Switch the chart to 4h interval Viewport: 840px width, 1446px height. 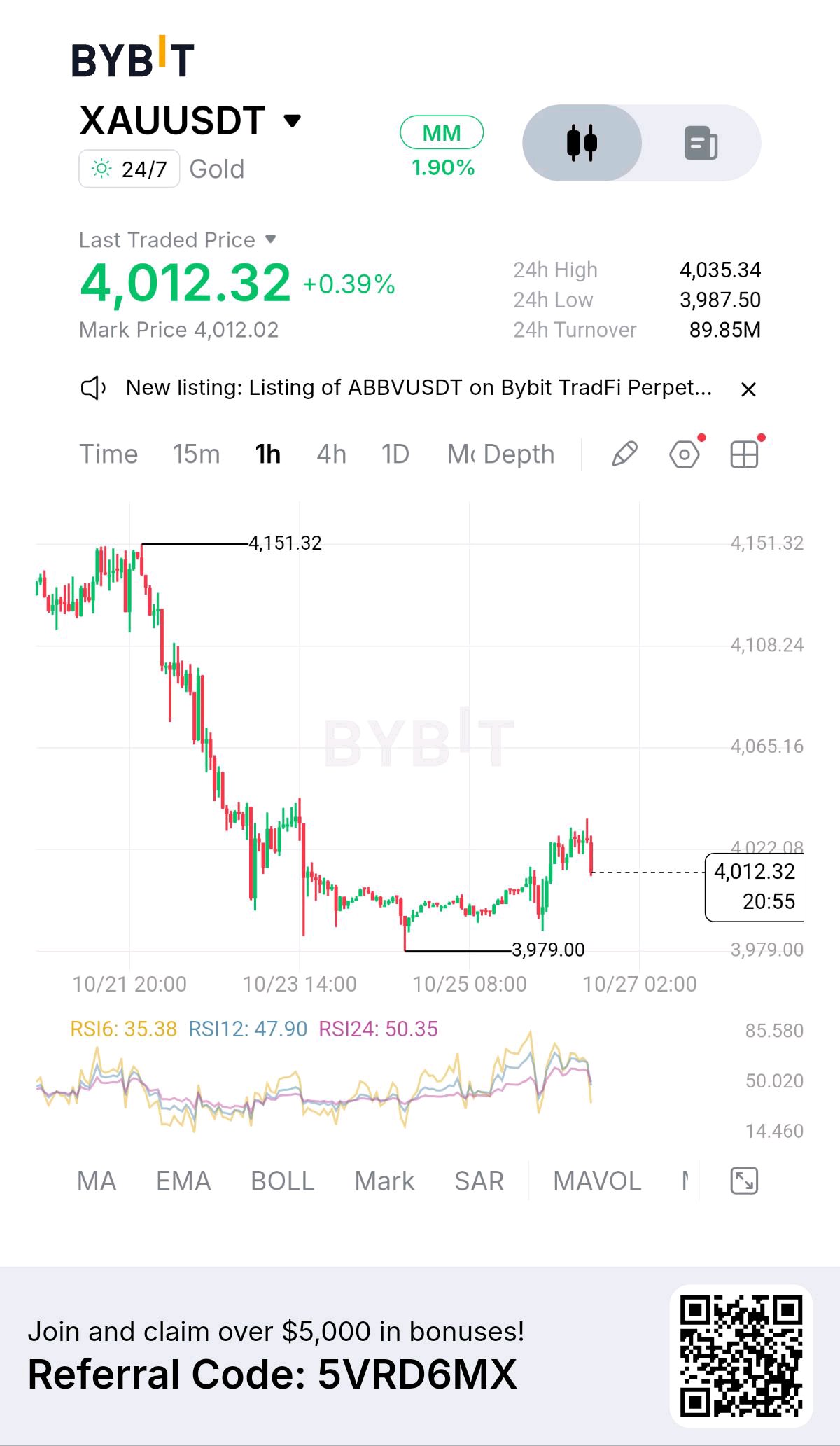pyautogui.click(x=331, y=454)
